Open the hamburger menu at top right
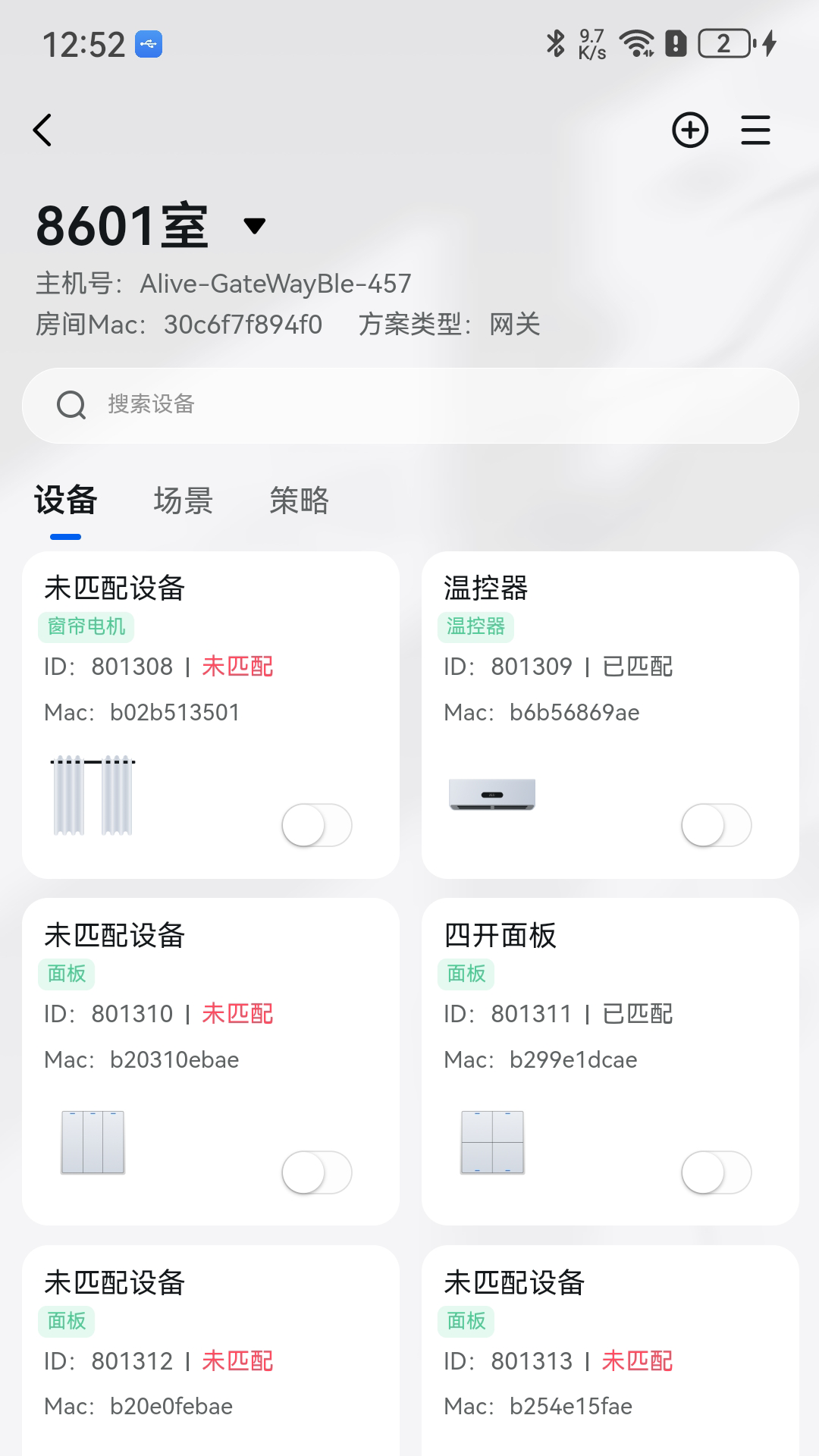The height and width of the screenshot is (1456, 819). (755, 130)
